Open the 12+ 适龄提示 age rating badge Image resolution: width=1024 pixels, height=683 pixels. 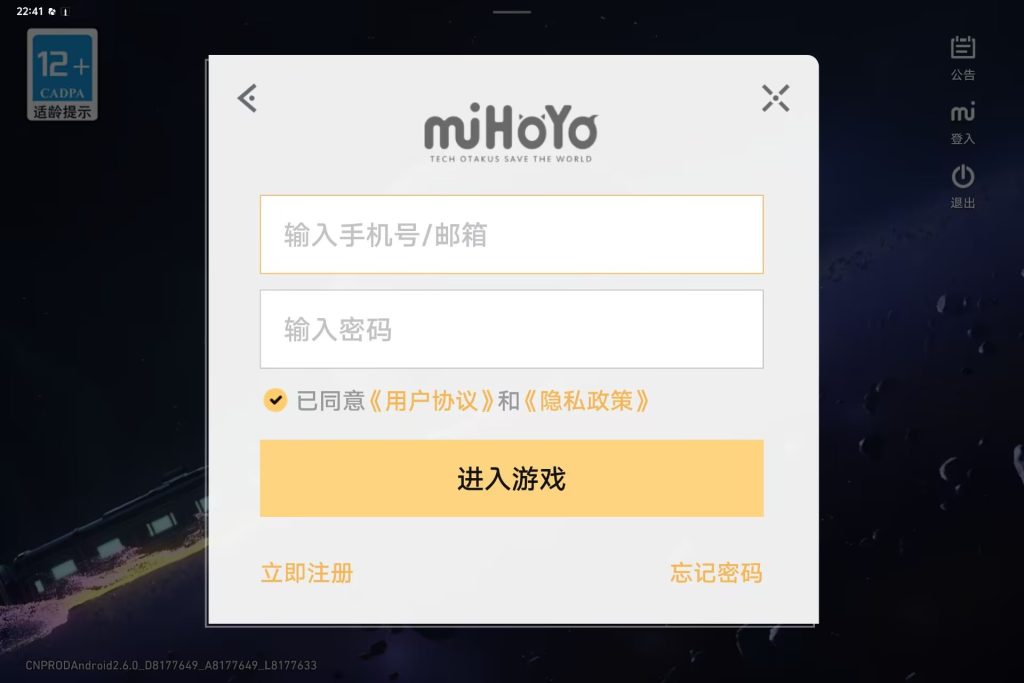pos(62,75)
